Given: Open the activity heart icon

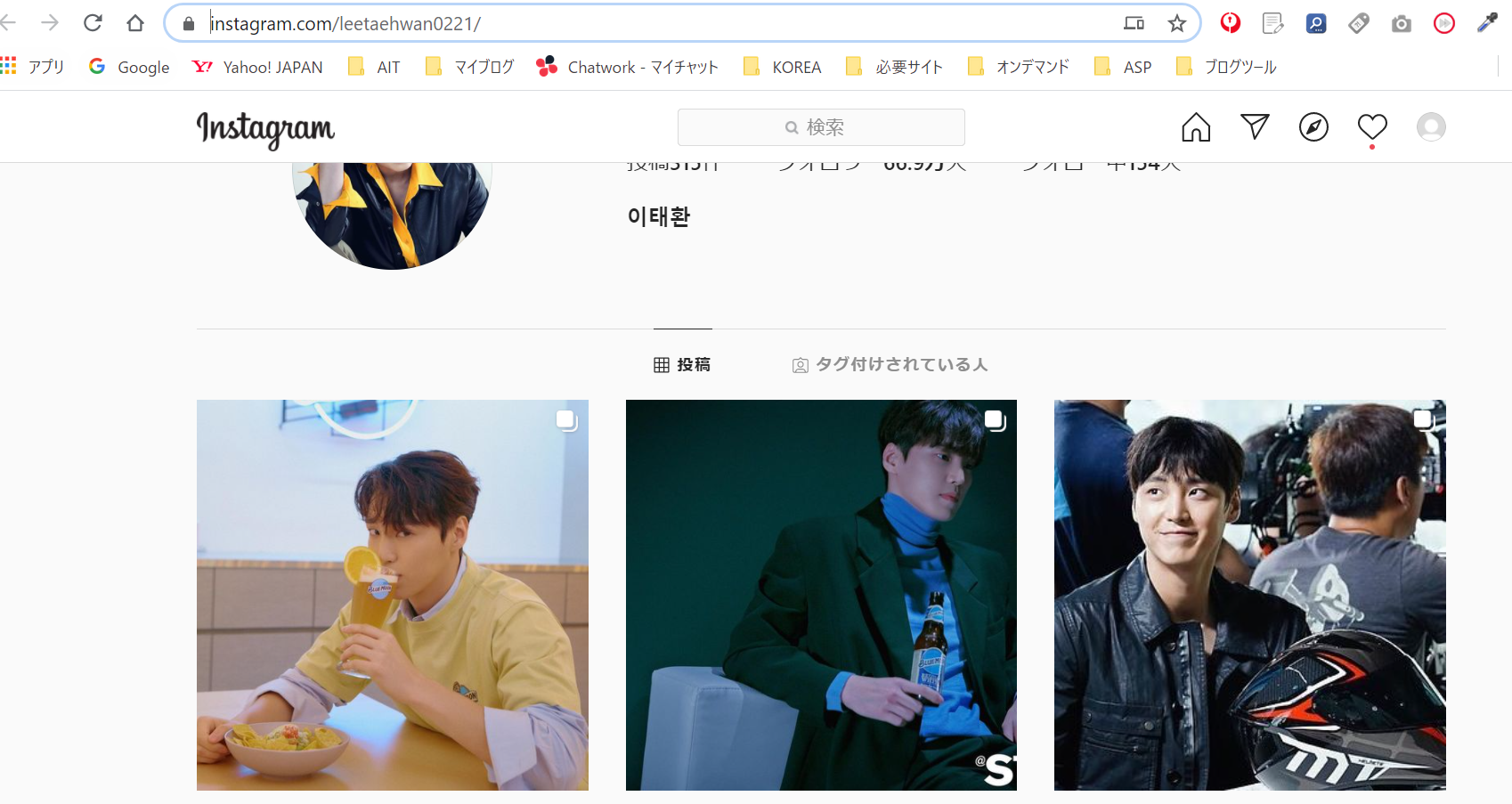Looking at the screenshot, I should pyautogui.click(x=1371, y=127).
